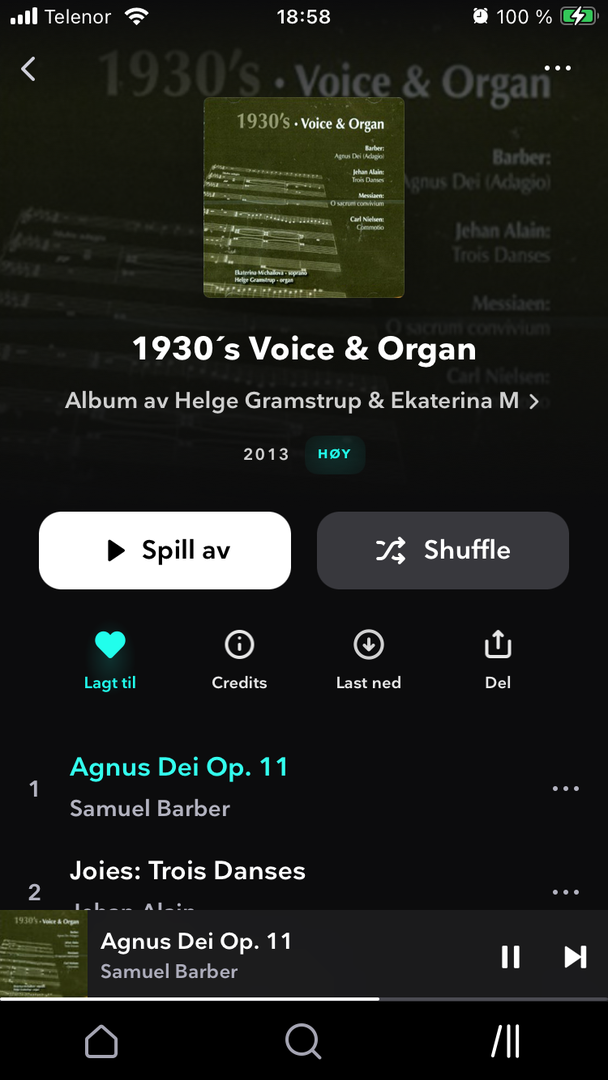Shuffle the album
Image resolution: width=608 pixels, height=1080 pixels.
click(443, 550)
